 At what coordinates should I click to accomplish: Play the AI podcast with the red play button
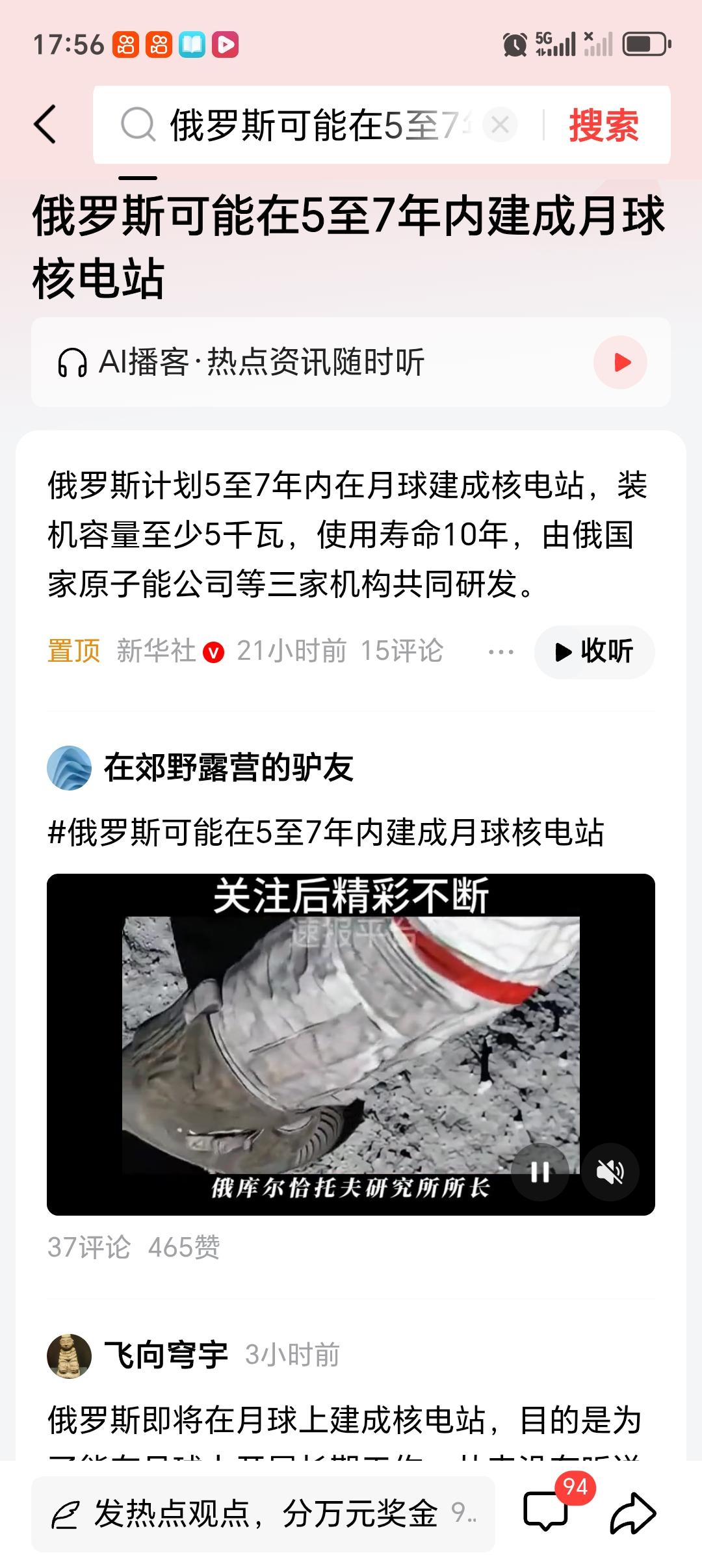point(621,363)
